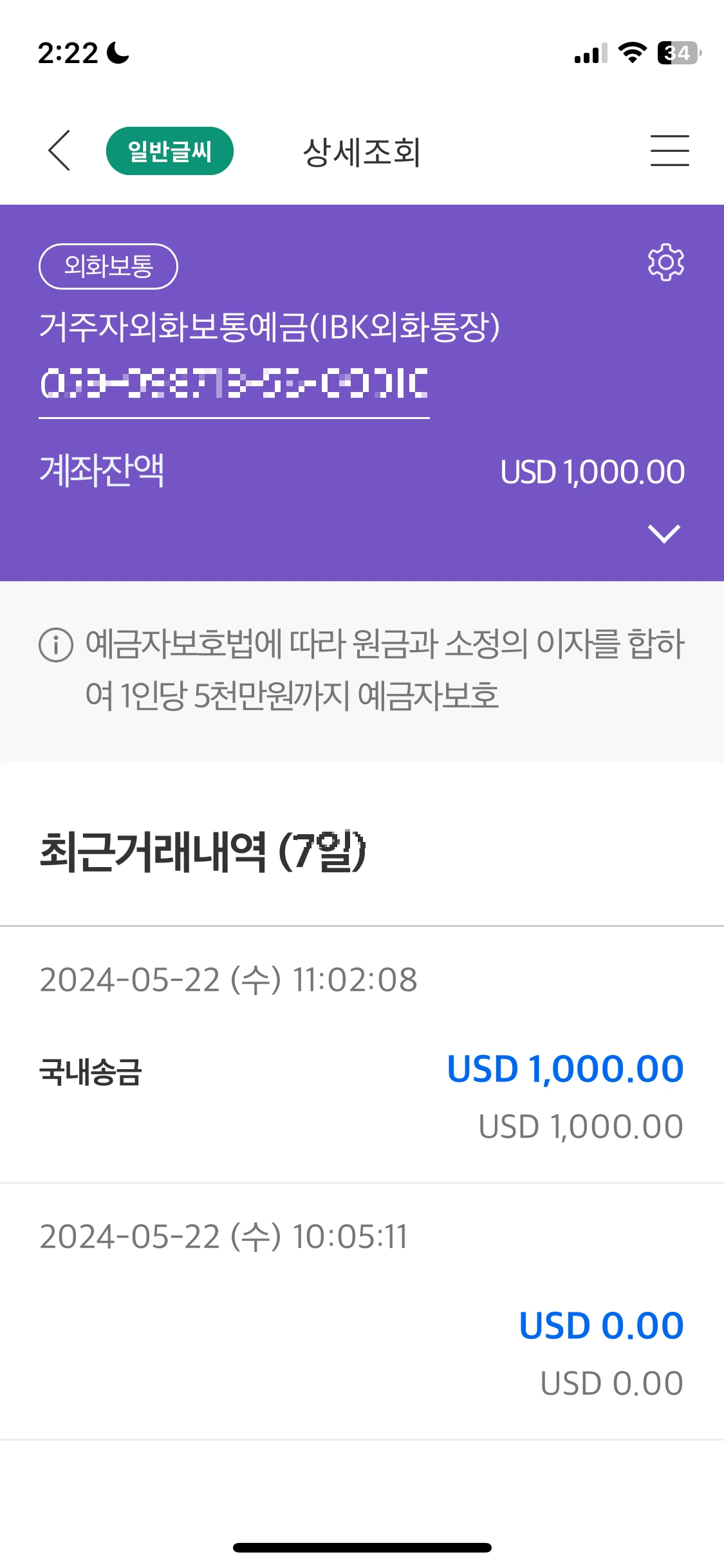724x1568 pixels.
Task: Go back using the top arrow
Action: (59, 151)
